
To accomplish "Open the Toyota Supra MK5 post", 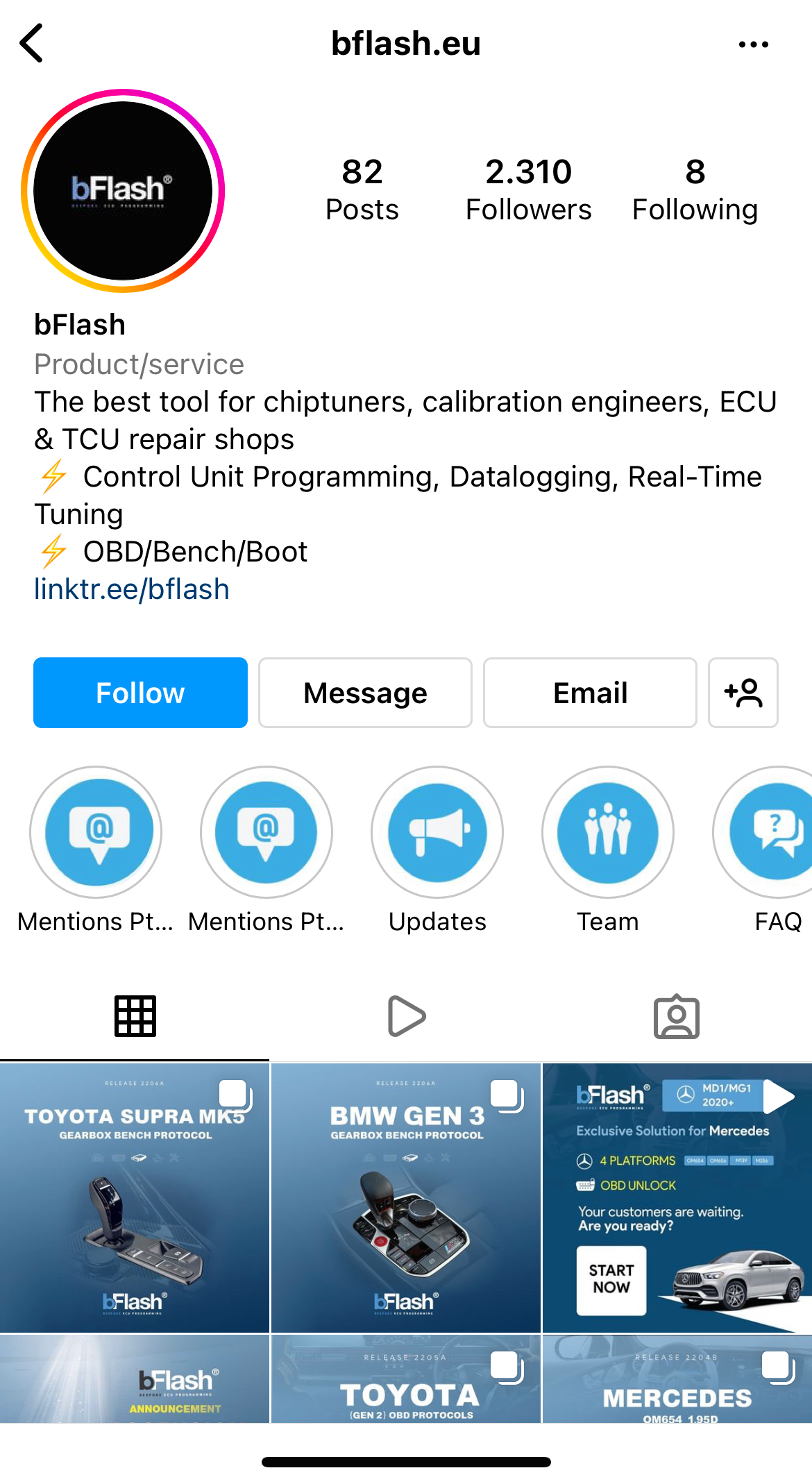I will point(135,1197).
